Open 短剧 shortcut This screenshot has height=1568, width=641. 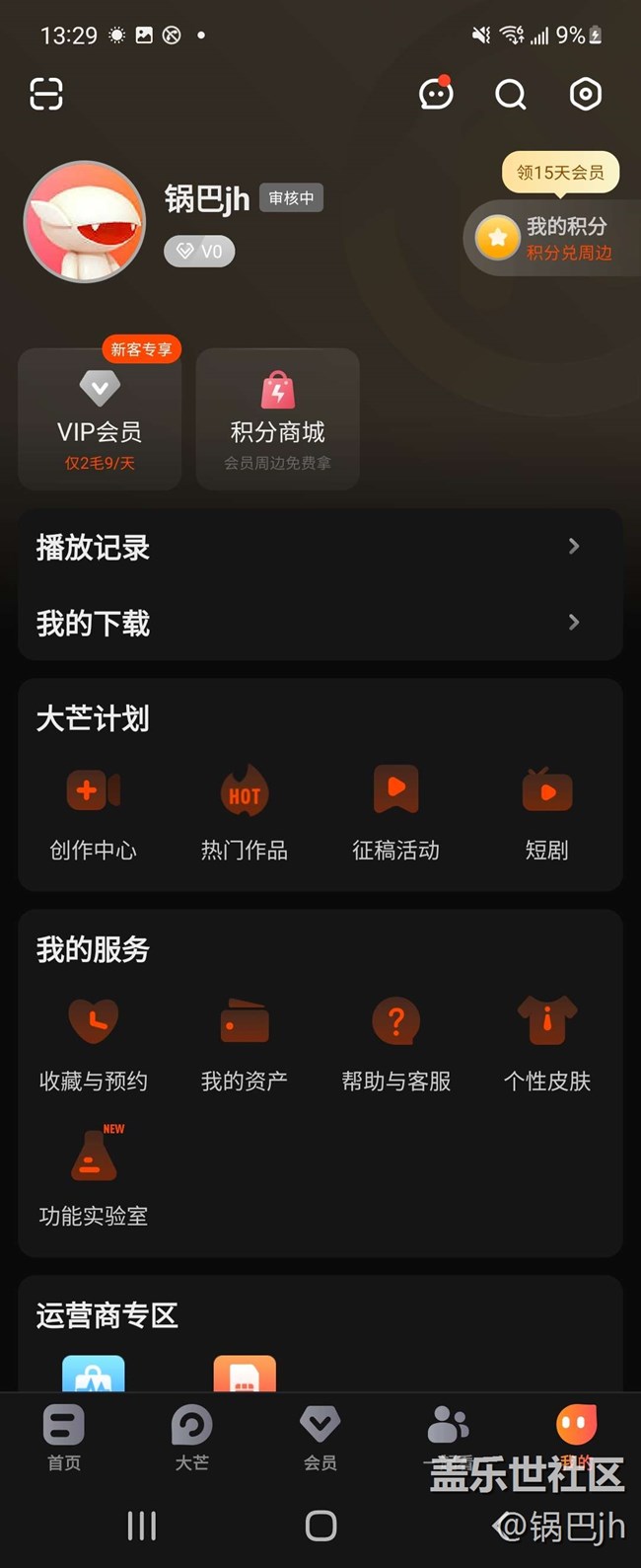click(x=547, y=812)
